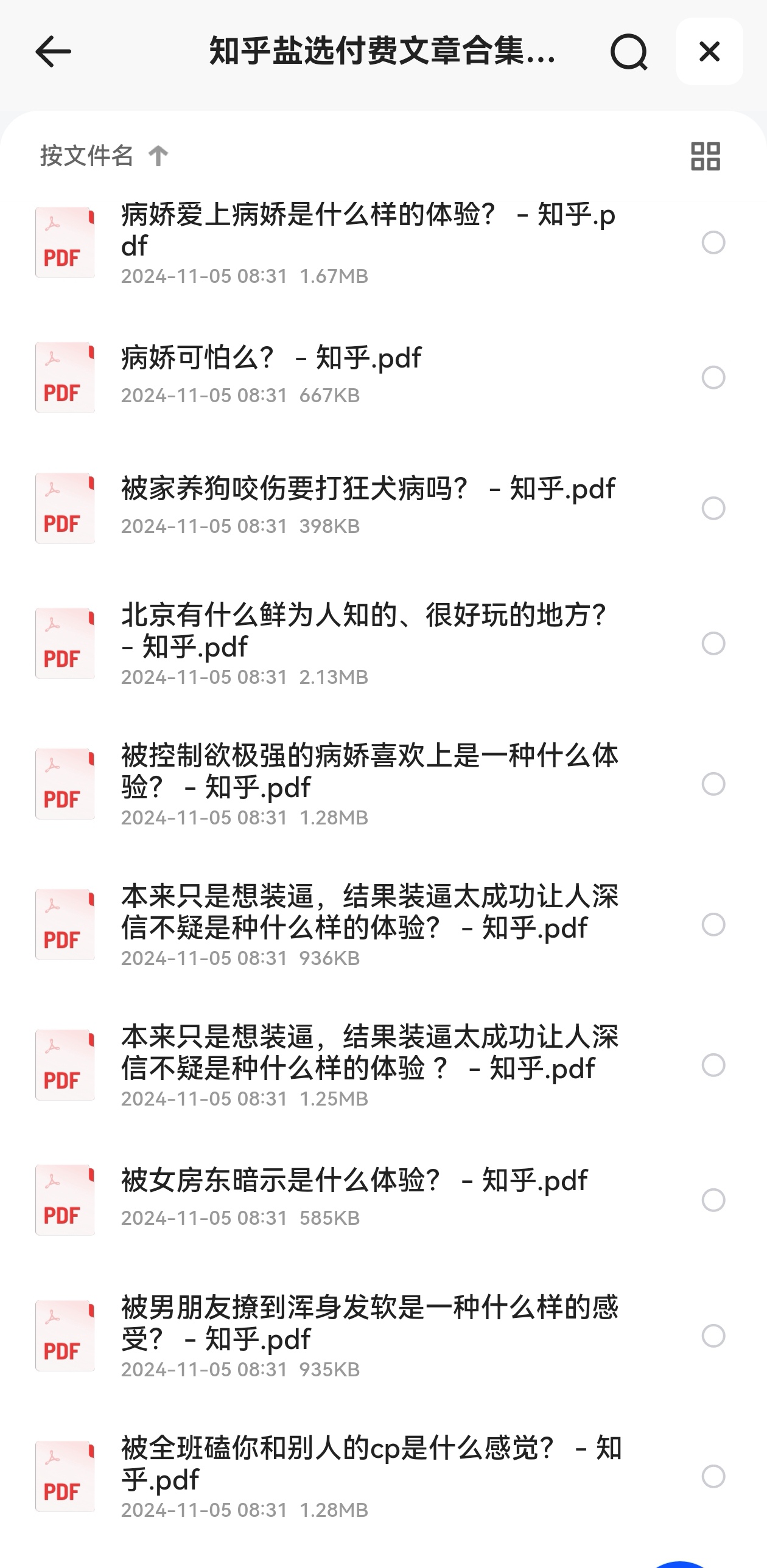This screenshot has width=767, height=1568.
Task: Open the search icon in the header
Action: pos(629,52)
